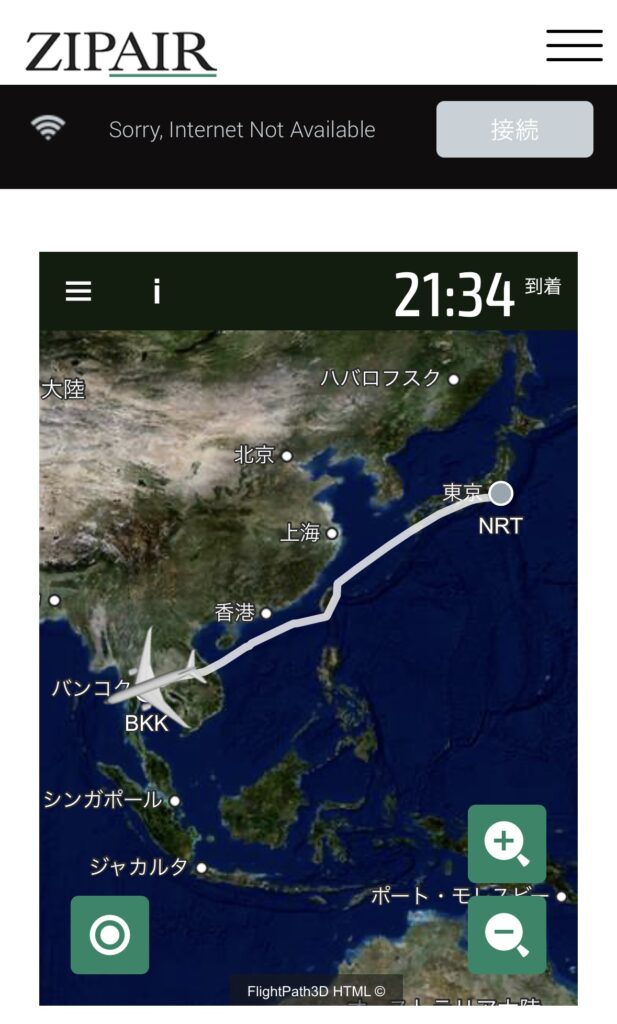
Task: Tap the 接続 connect button
Action: 514,129
